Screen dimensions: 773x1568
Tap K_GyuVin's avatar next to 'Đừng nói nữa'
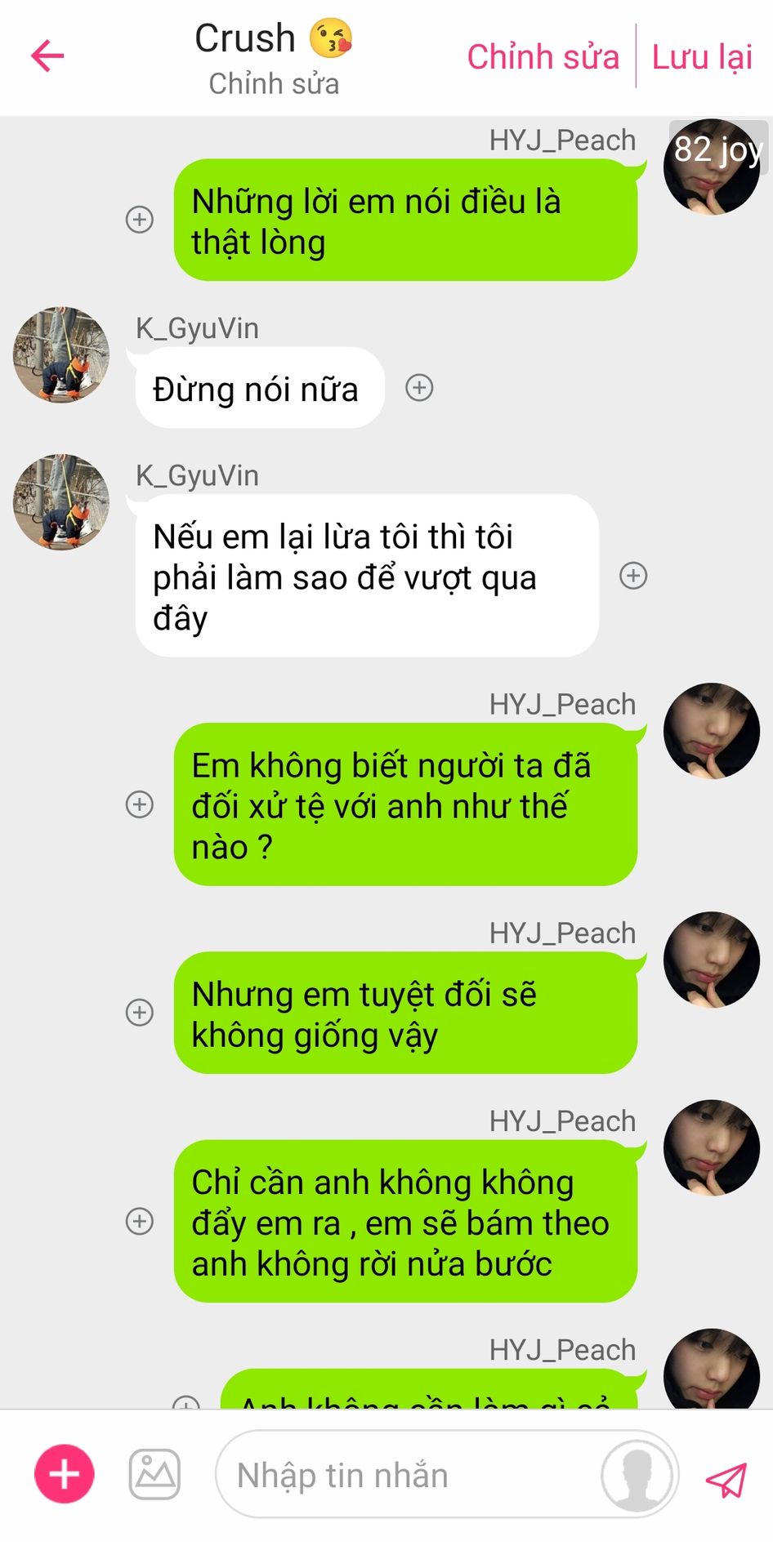tap(61, 354)
